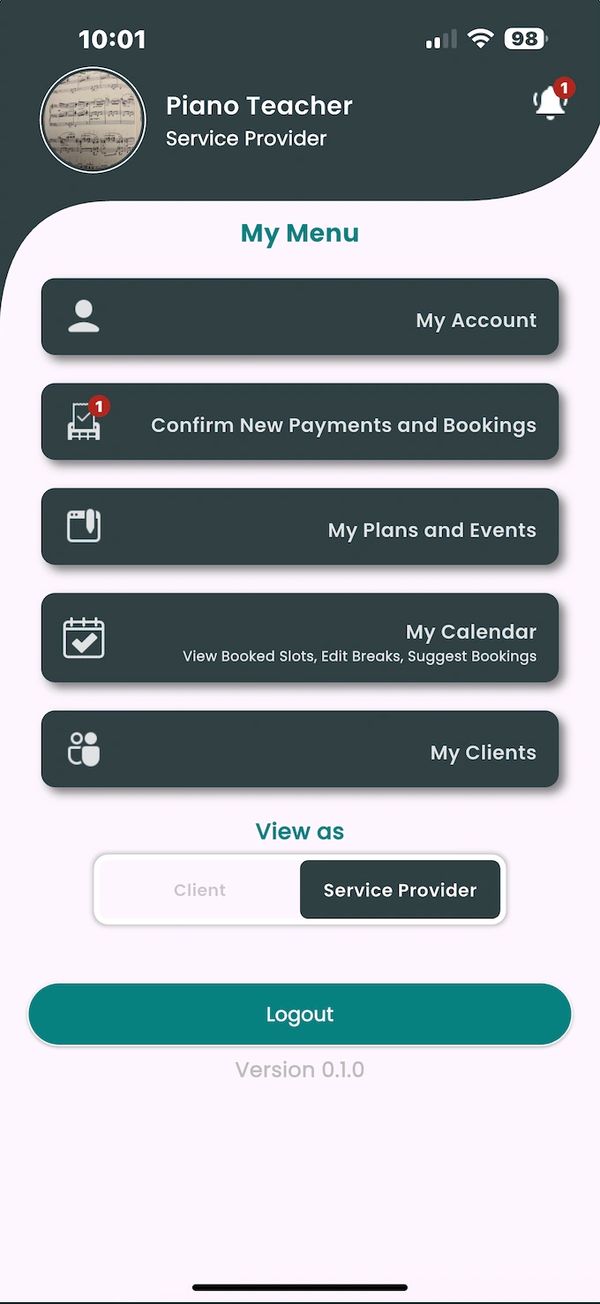View My Clients list

(299, 751)
